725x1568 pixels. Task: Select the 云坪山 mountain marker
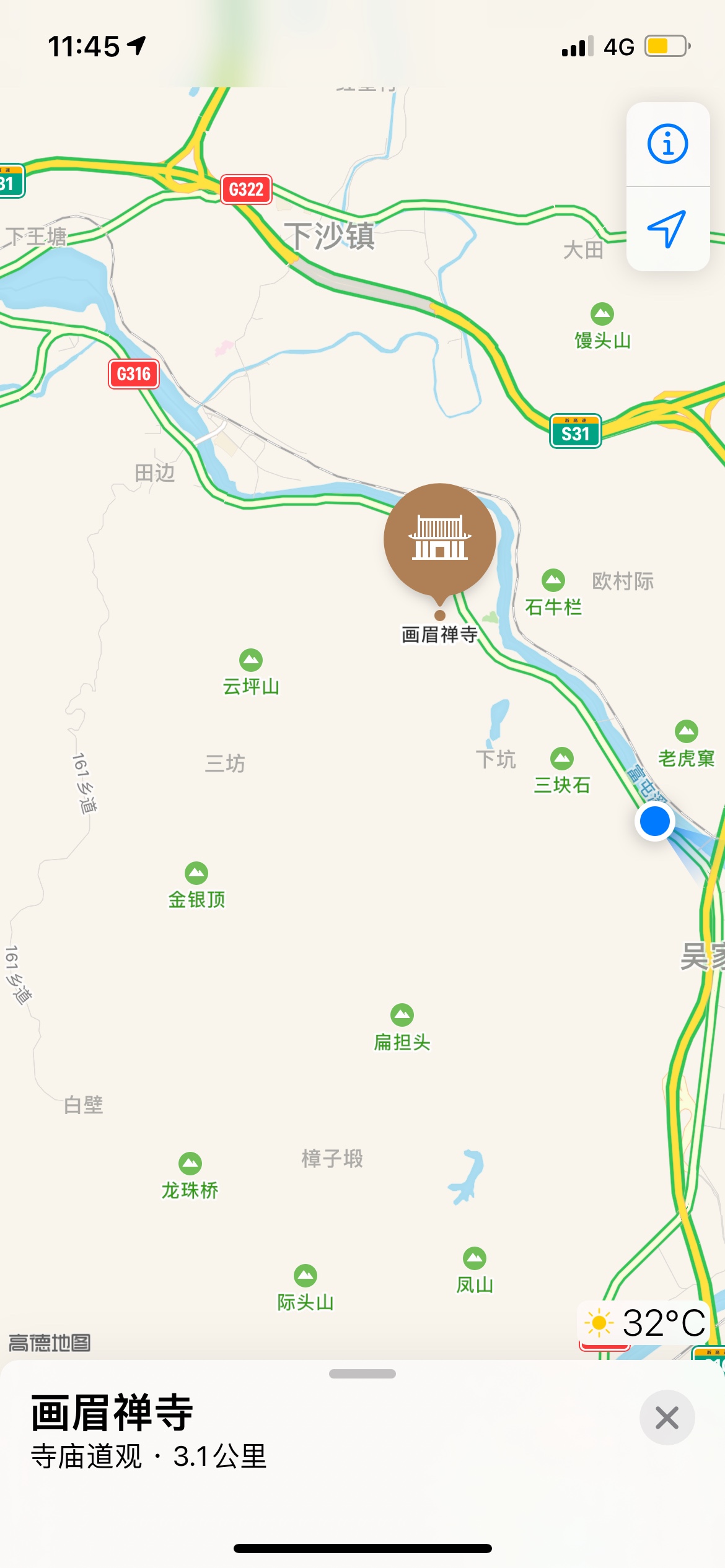point(251,660)
